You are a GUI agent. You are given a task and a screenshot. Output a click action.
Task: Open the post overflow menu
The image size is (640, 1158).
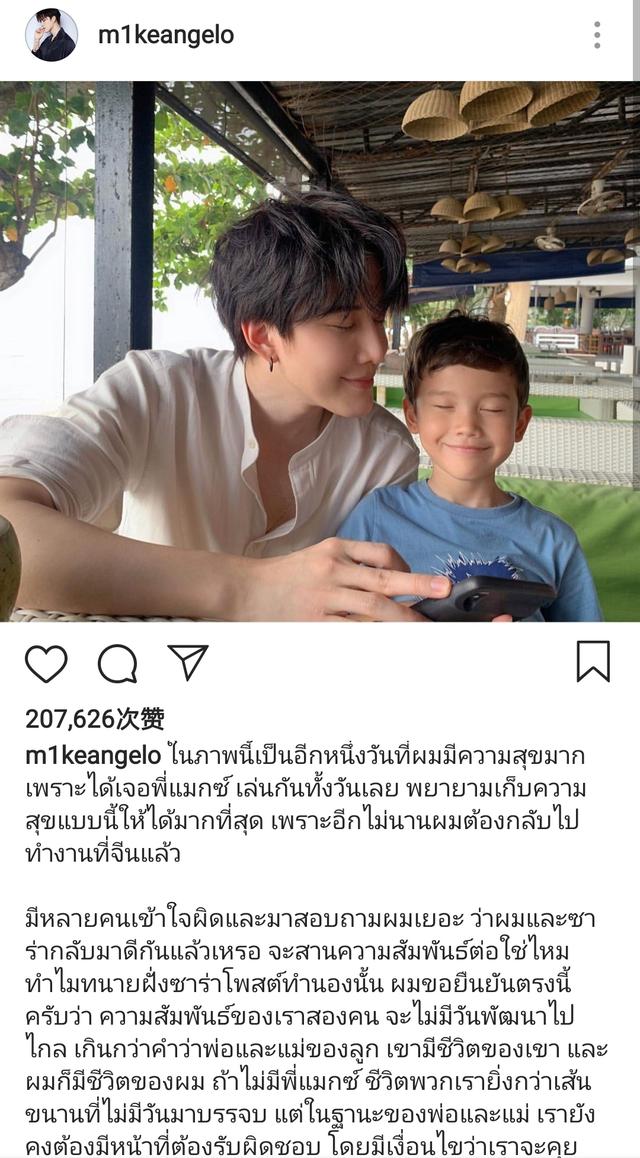point(597,35)
